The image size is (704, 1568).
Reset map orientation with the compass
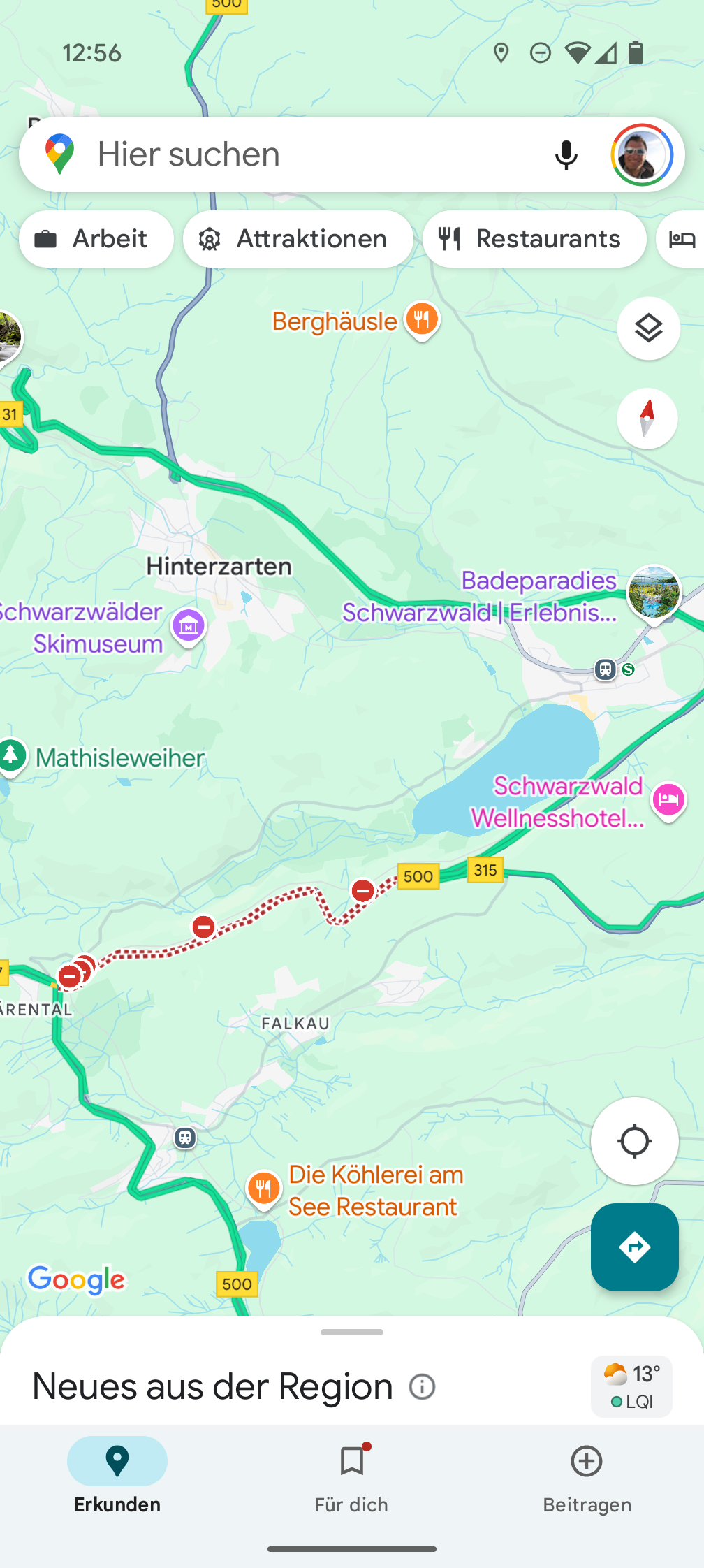pyautogui.click(x=647, y=419)
